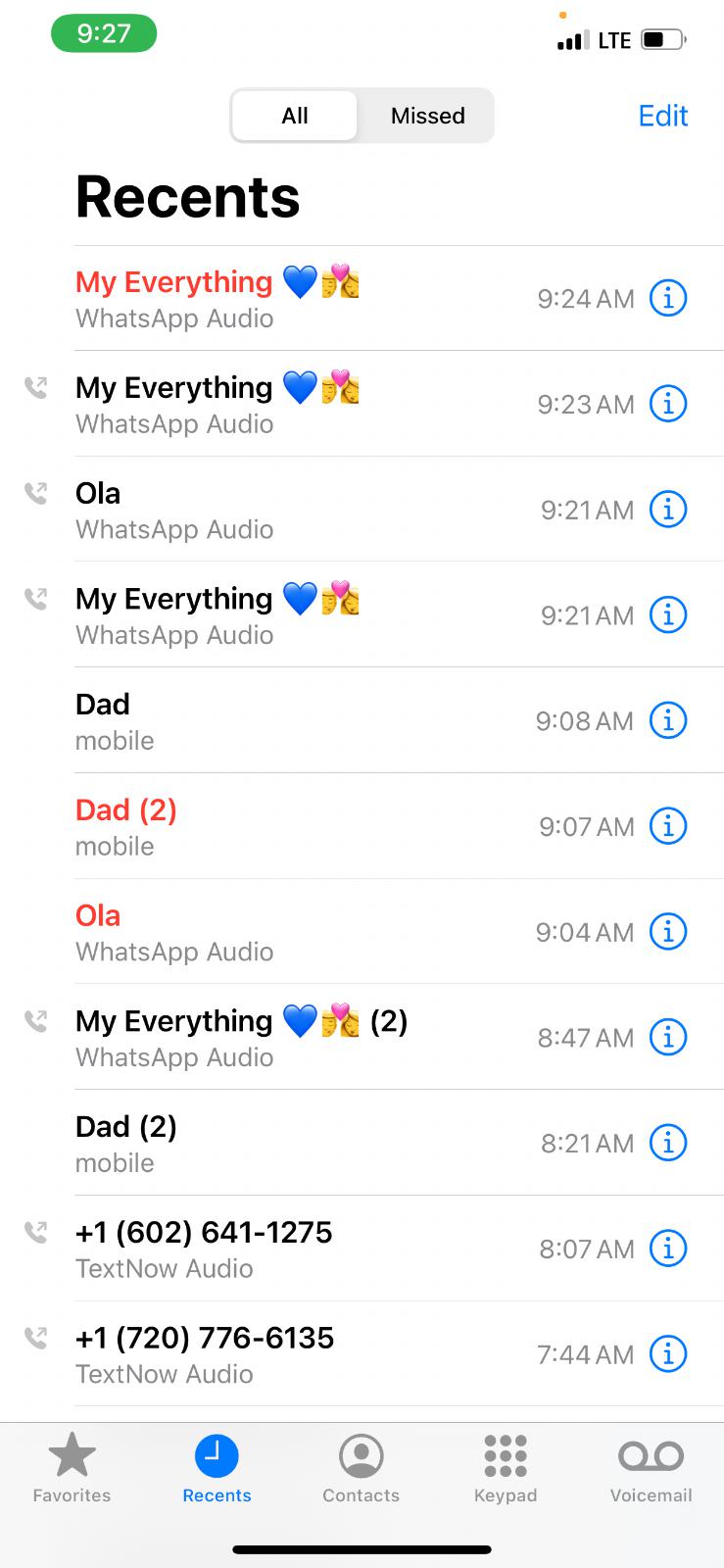Switch to the Missed calls filter
This screenshot has width=724, height=1568.
[427, 116]
